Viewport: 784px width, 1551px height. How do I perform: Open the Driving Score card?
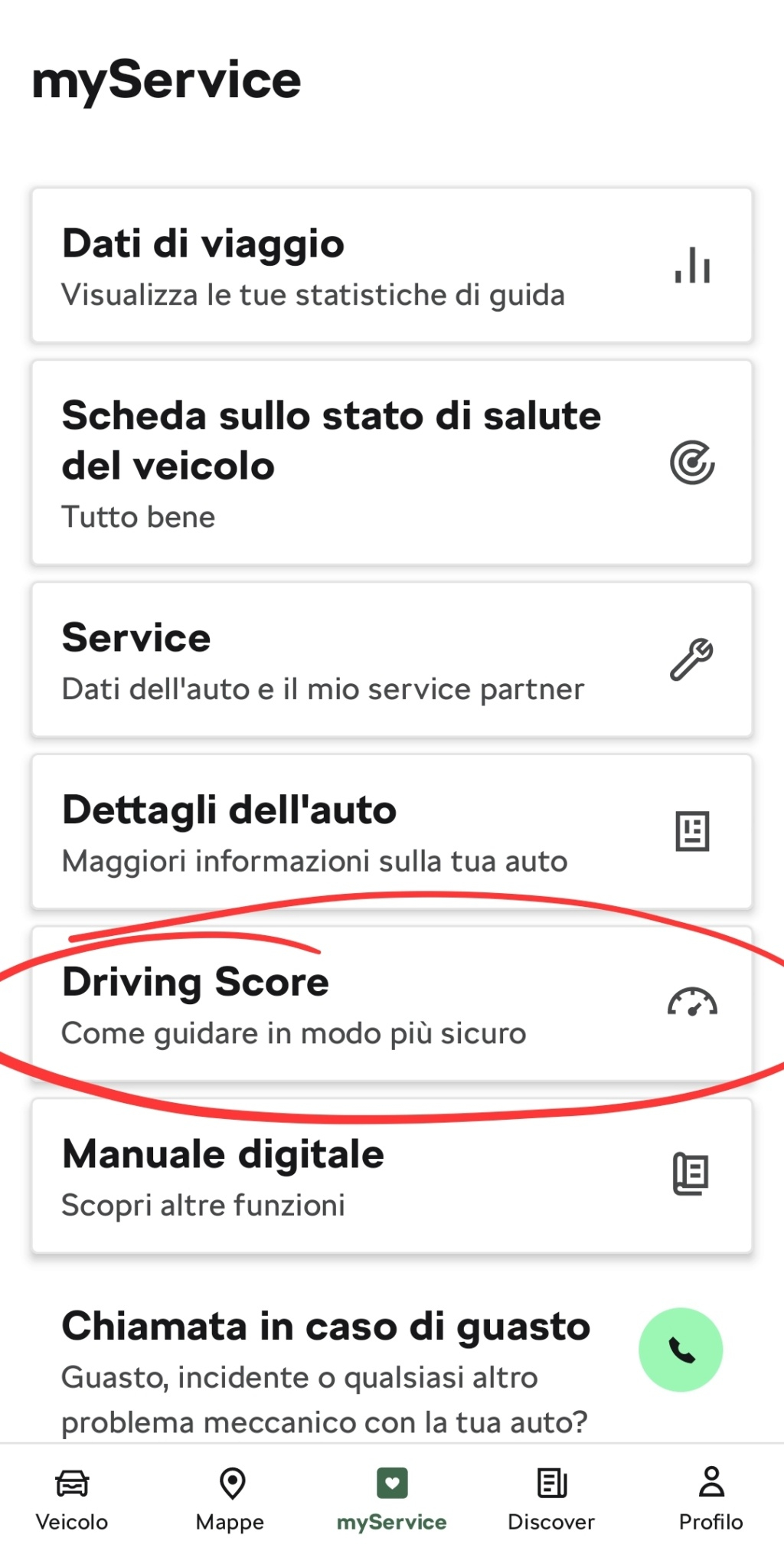pos(391,1004)
